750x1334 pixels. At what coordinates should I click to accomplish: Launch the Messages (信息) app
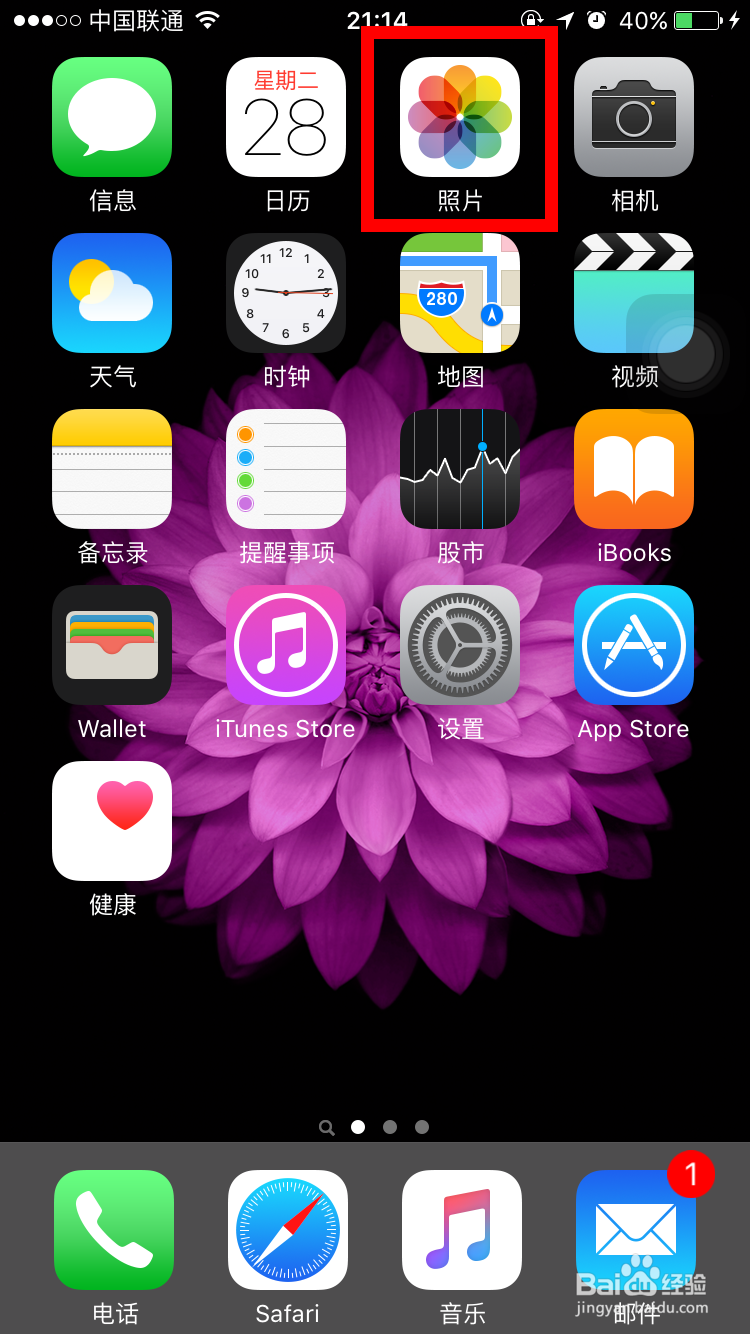(x=112, y=117)
